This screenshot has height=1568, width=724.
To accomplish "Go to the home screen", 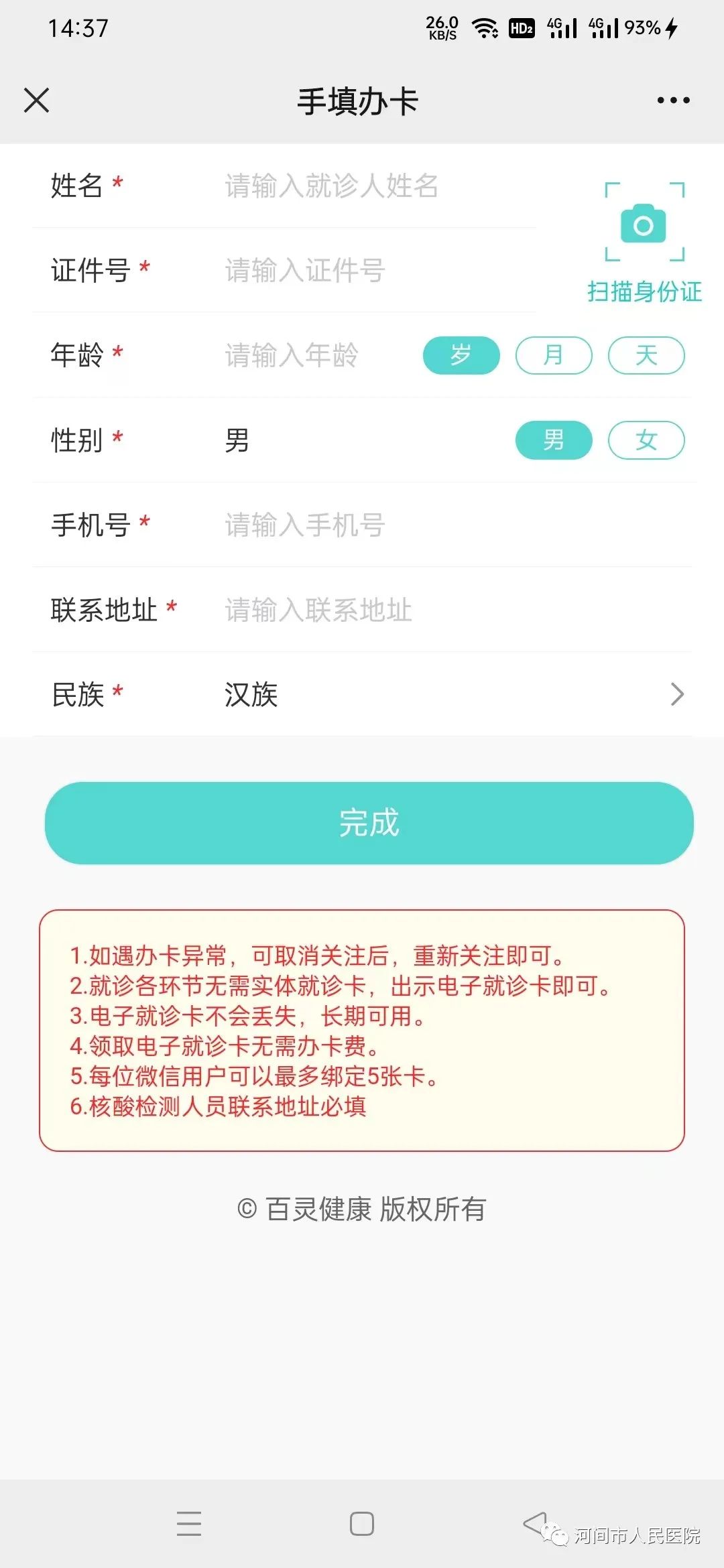I will pyautogui.click(x=362, y=1524).
